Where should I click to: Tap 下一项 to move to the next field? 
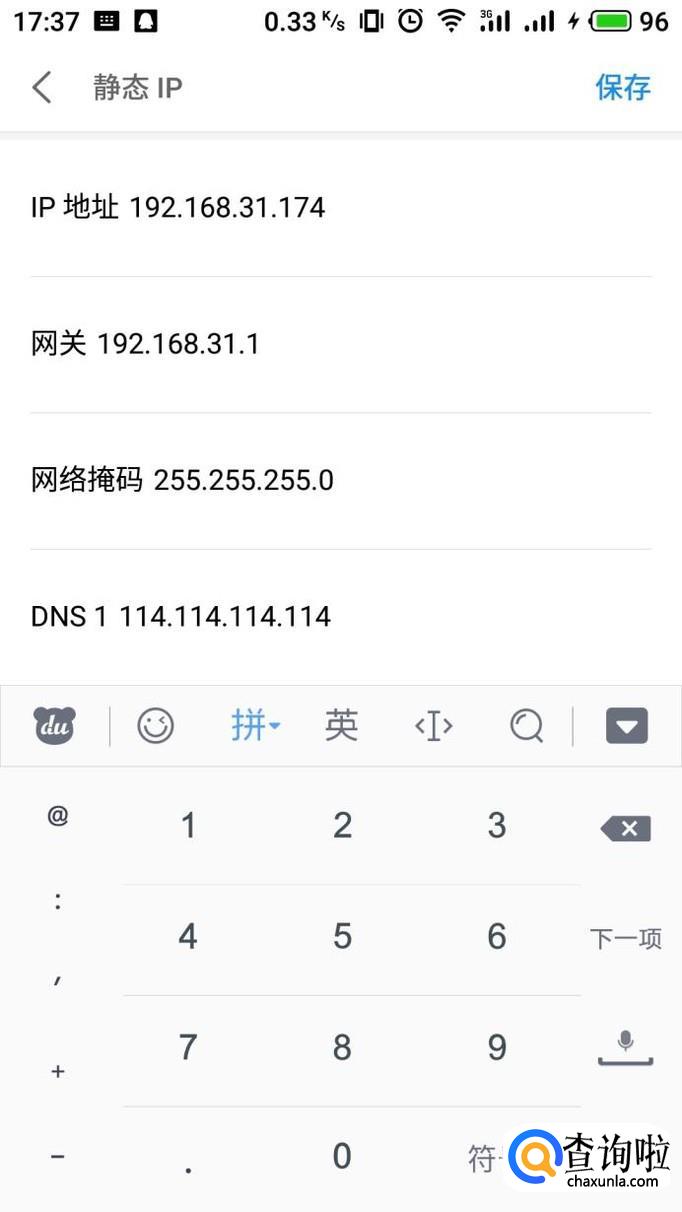(x=626, y=938)
